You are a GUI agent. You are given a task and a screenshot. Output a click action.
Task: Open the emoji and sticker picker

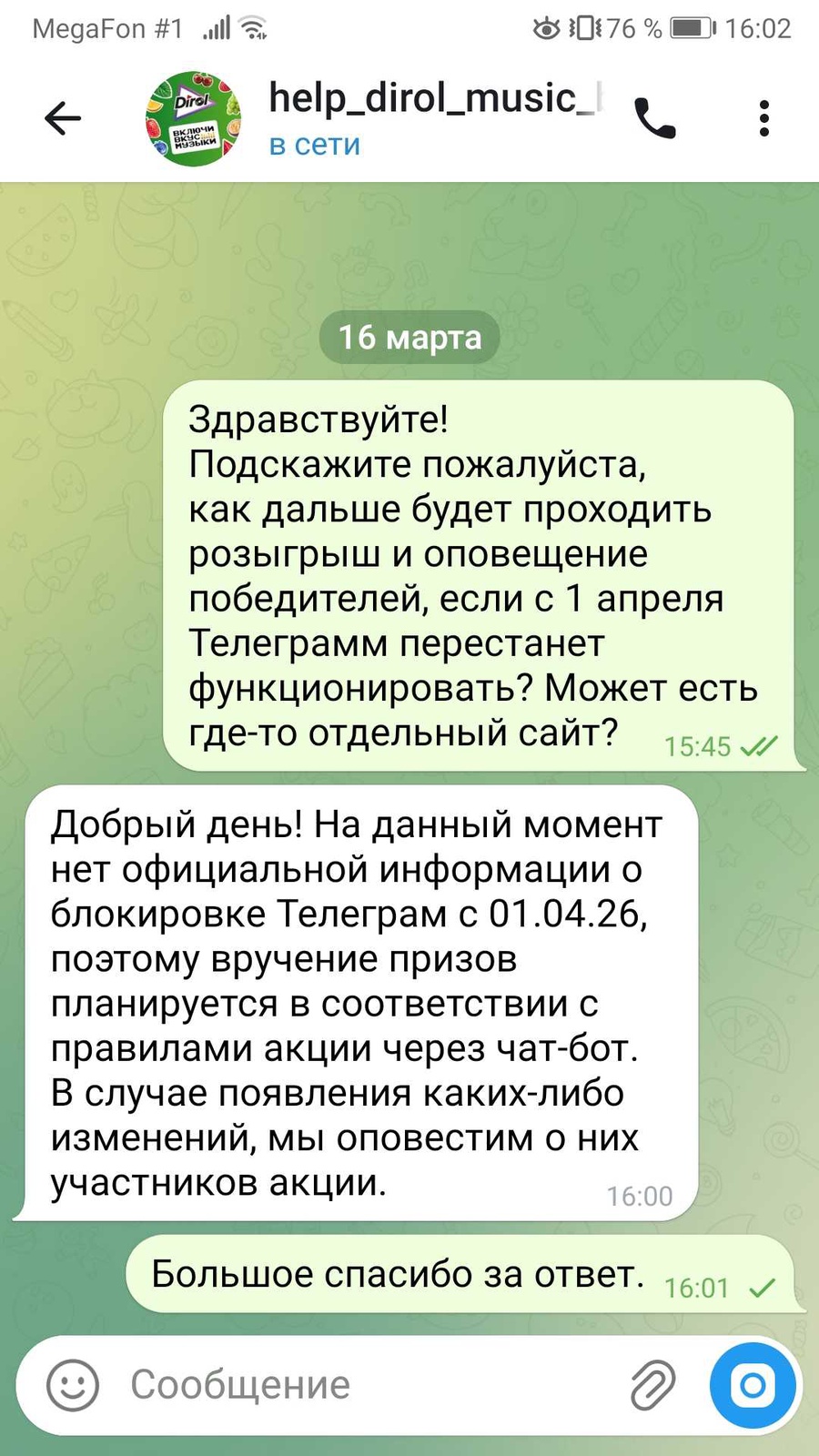73,1385
